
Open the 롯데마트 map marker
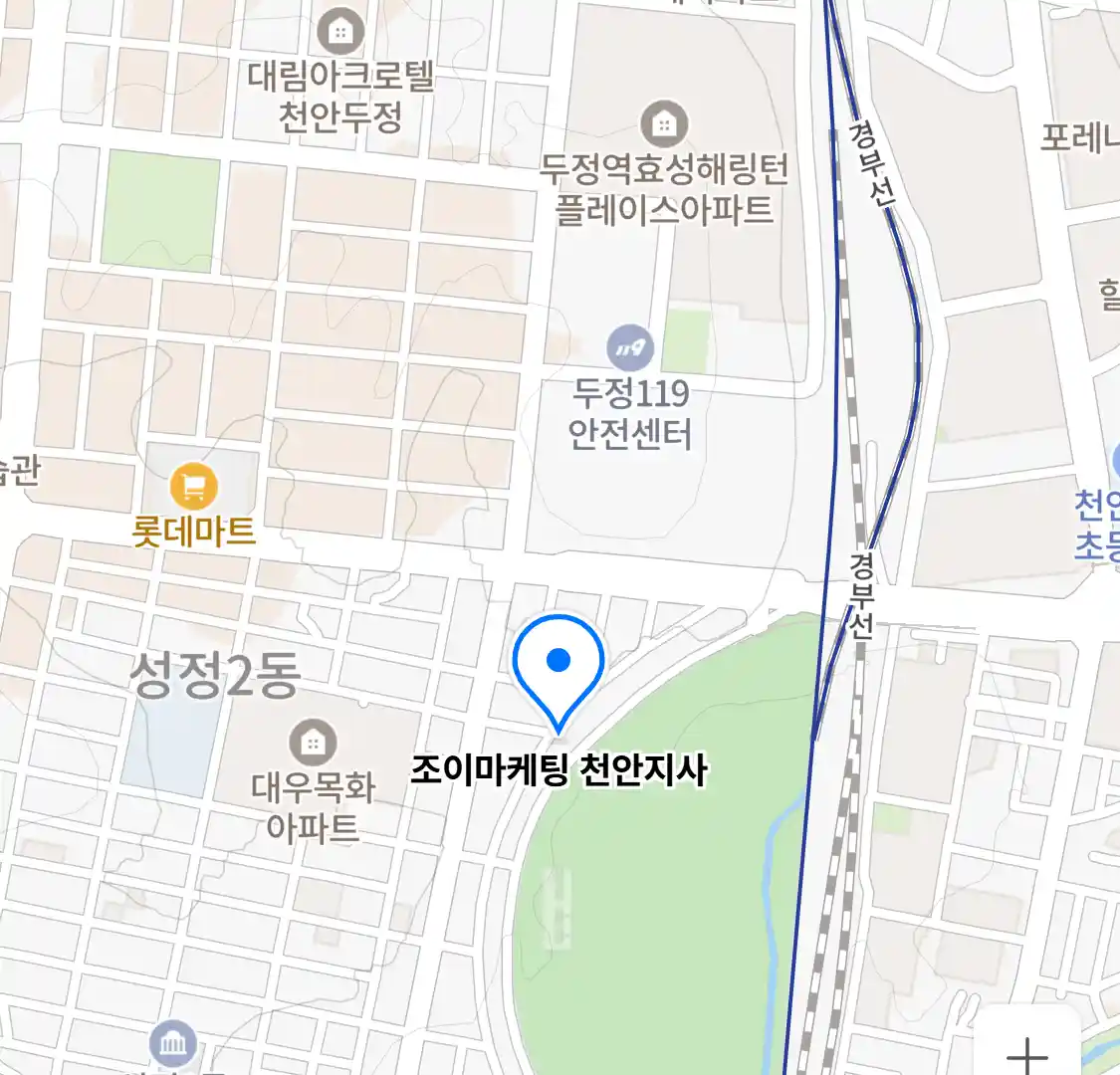(x=194, y=488)
